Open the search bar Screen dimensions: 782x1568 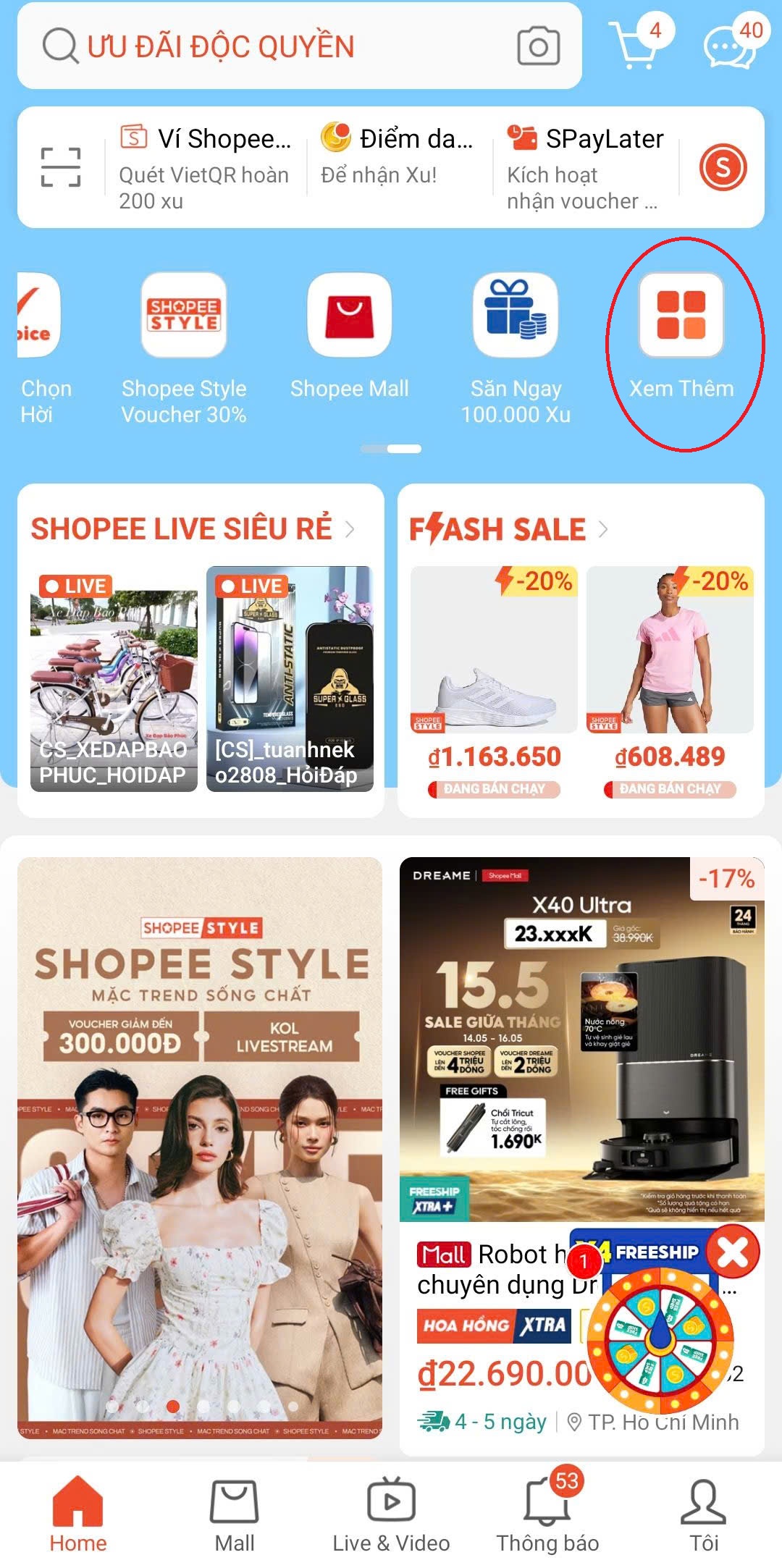click(275, 46)
